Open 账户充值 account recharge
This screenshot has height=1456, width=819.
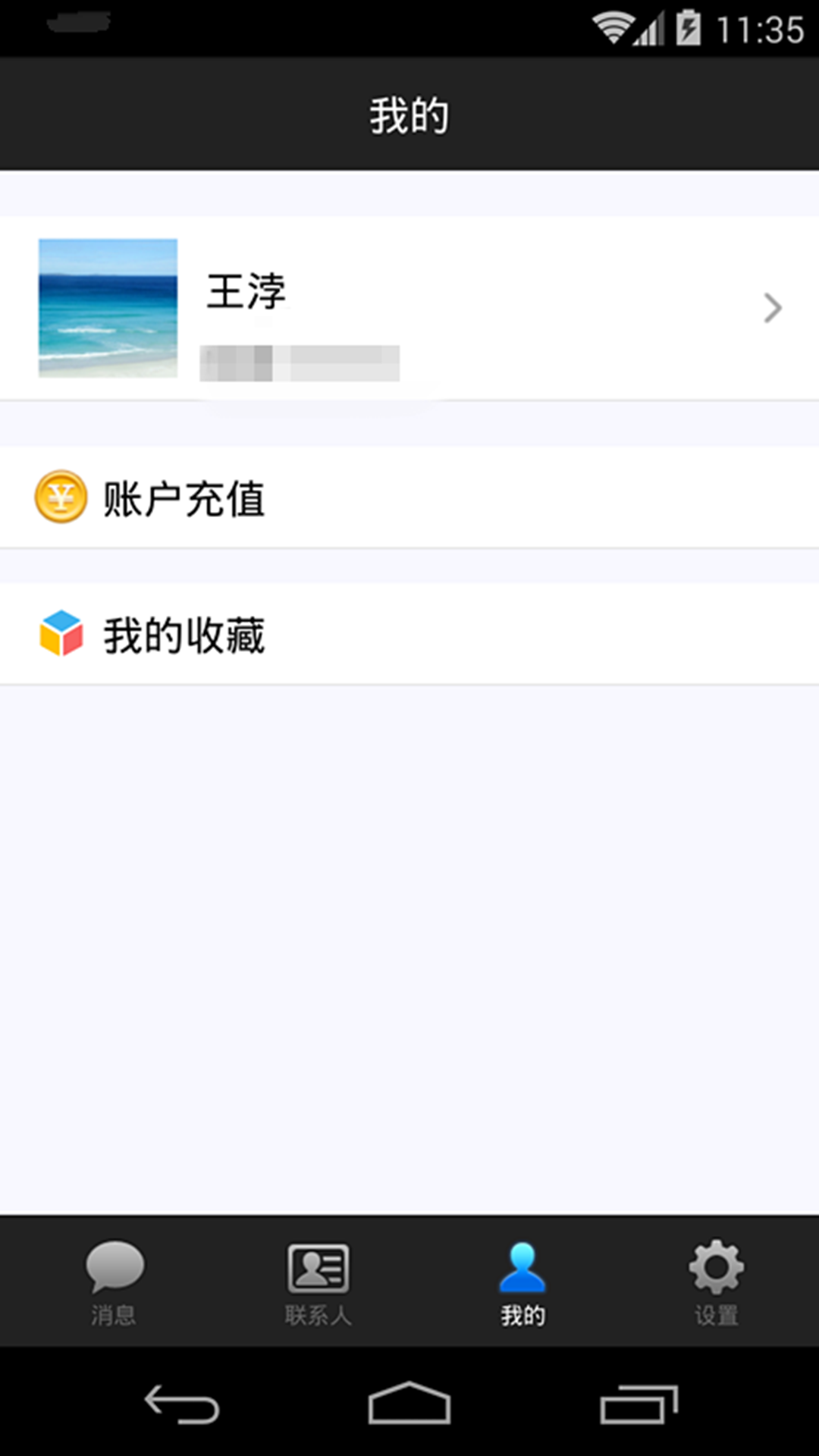(409, 498)
